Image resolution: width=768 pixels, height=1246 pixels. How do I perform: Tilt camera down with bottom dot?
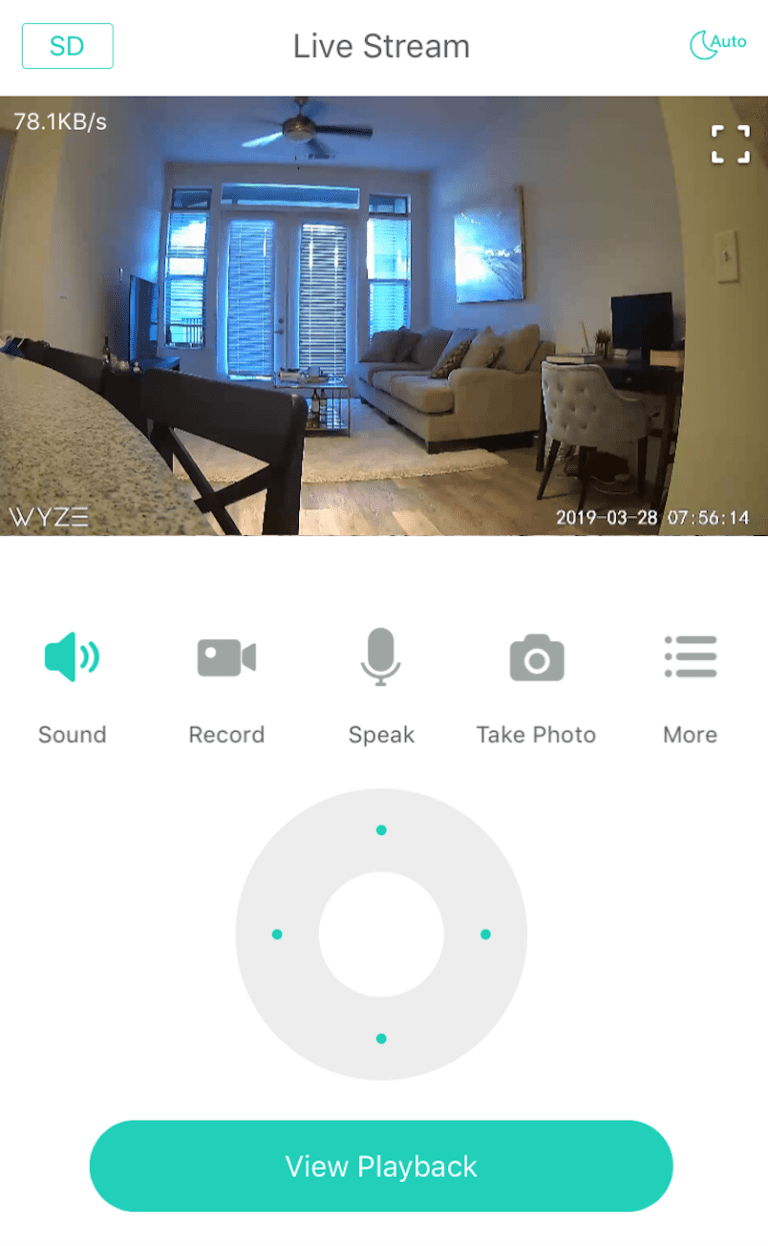tap(381, 1038)
